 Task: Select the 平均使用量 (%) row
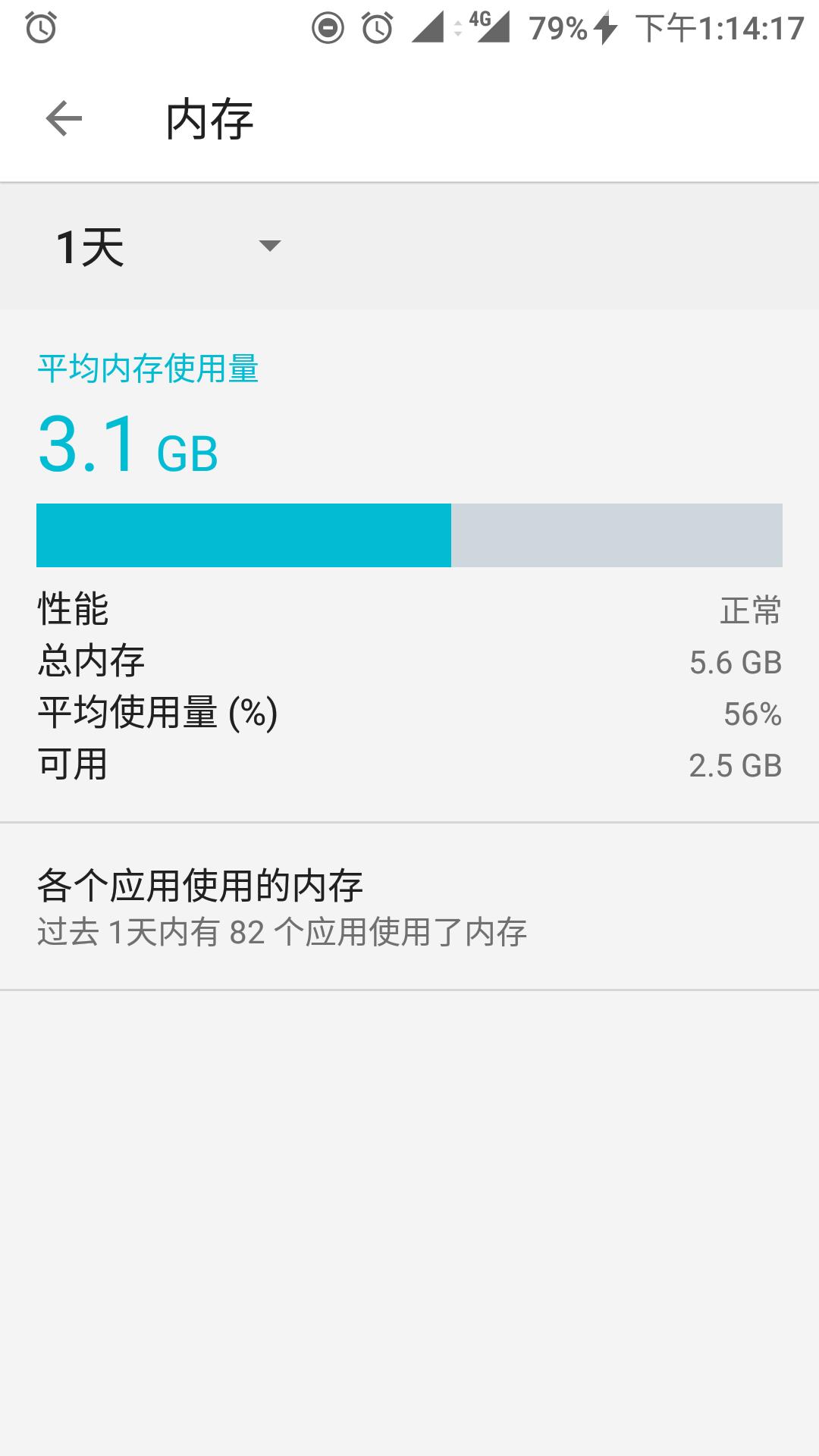(x=409, y=714)
